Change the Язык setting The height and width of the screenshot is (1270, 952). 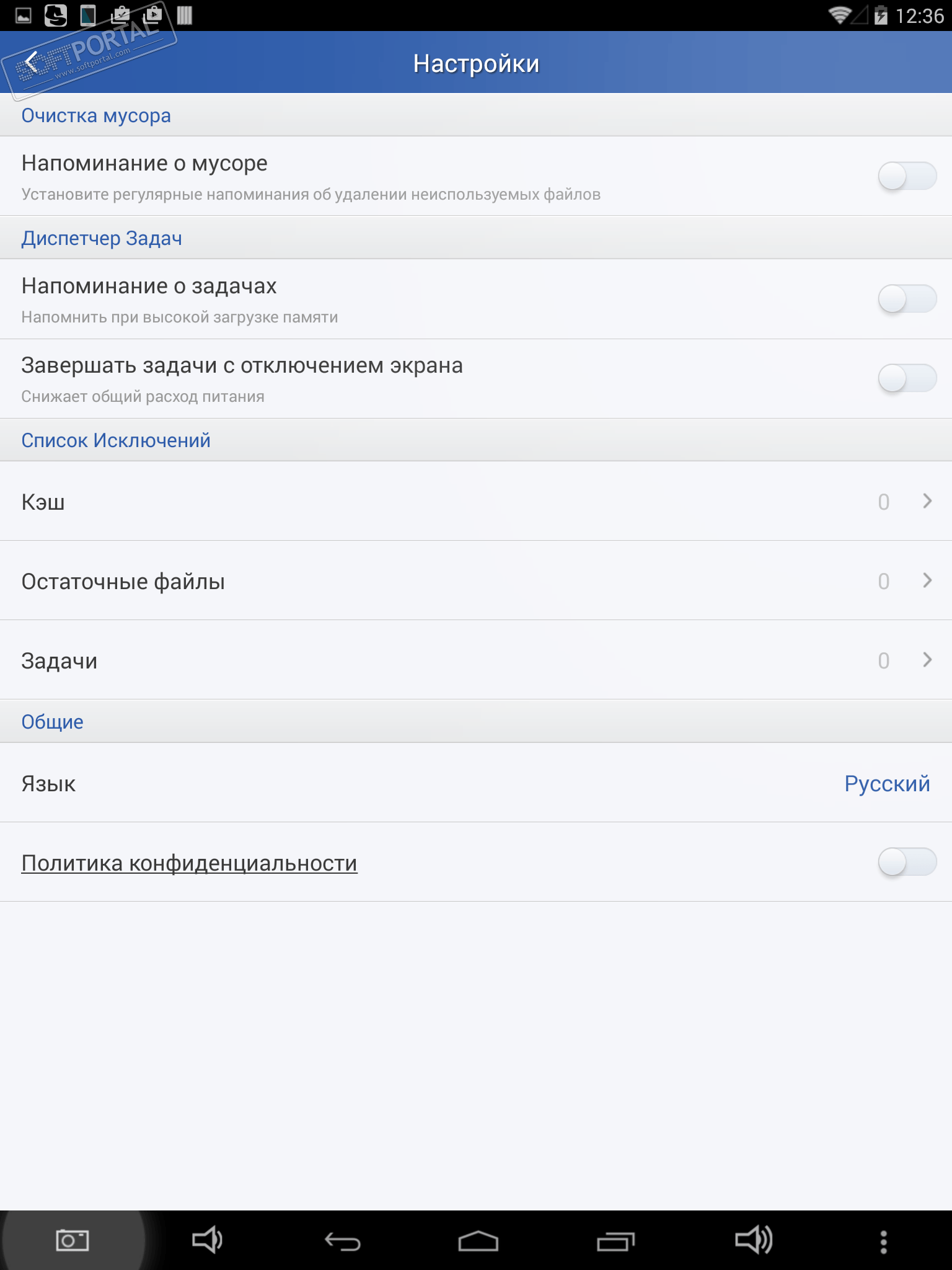point(886,783)
